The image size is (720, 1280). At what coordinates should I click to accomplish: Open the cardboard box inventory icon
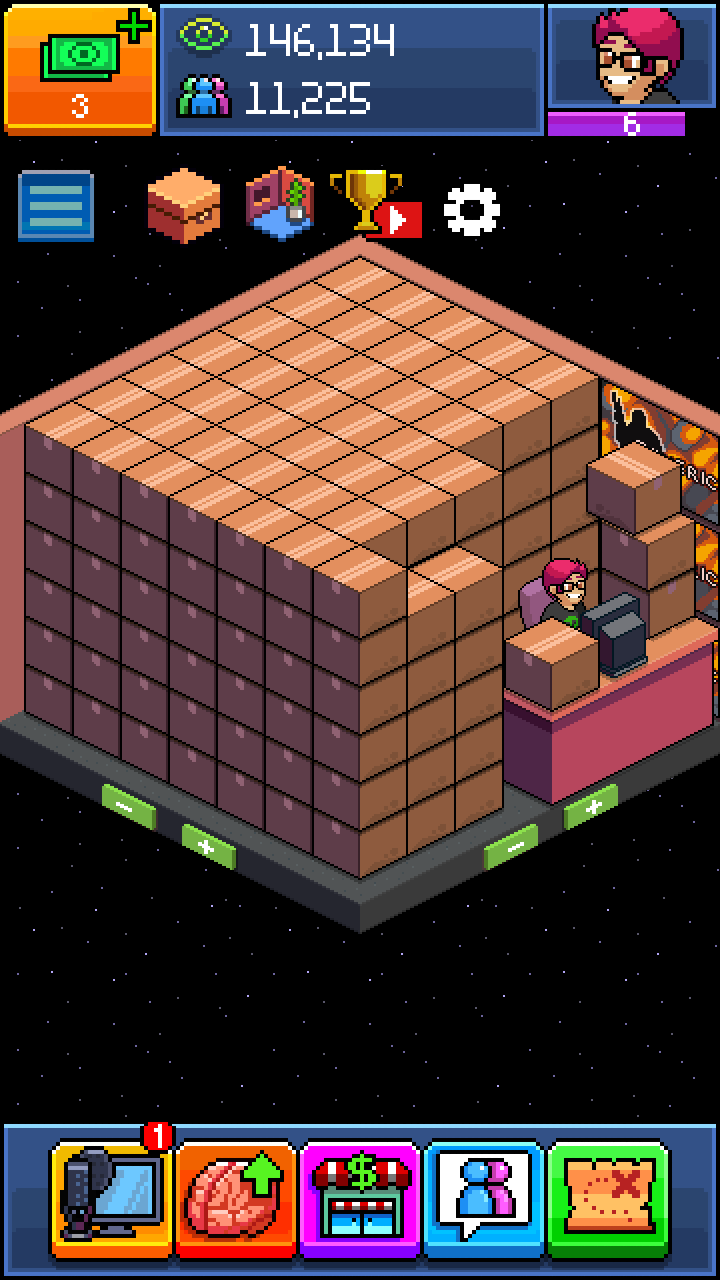[x=183, y=205]
